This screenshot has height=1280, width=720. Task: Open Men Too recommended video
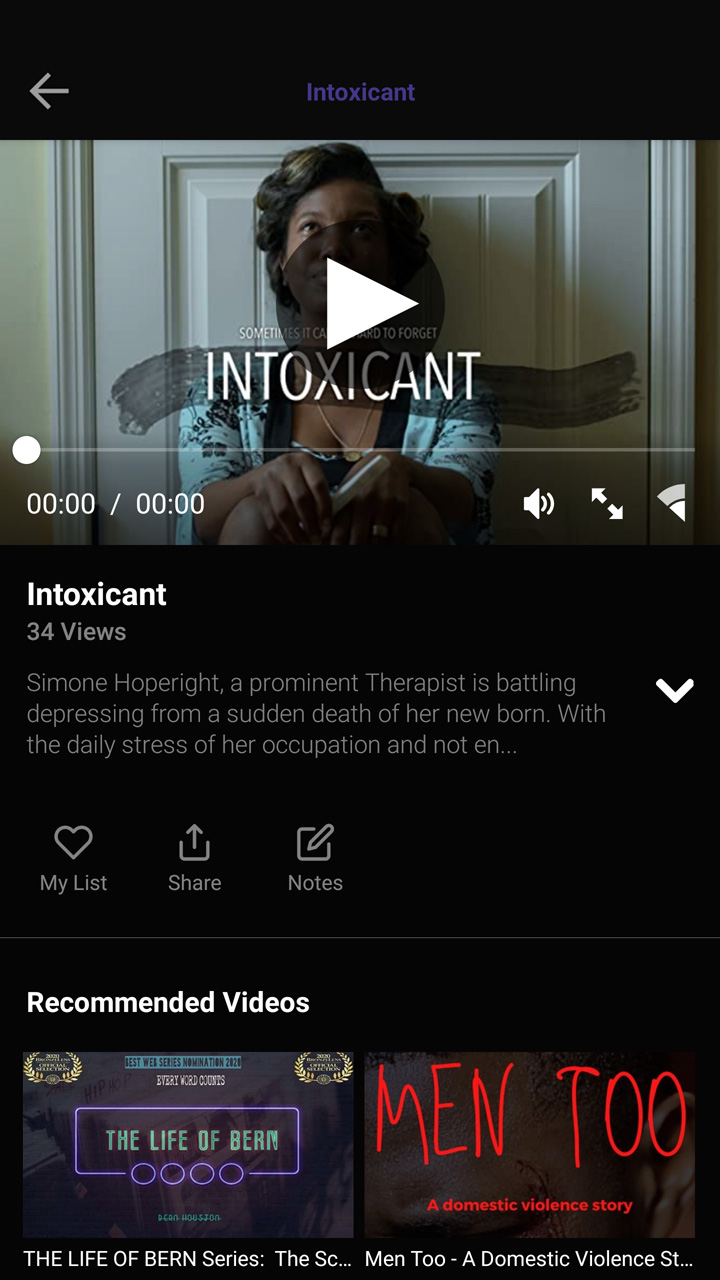530,1159
